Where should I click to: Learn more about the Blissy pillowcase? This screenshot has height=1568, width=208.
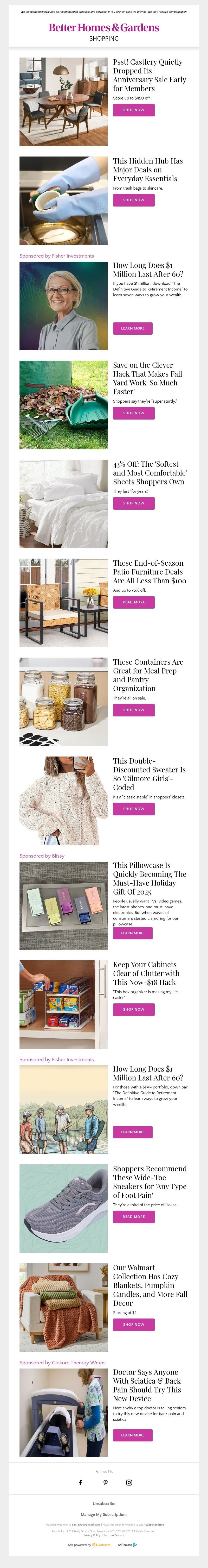(133, 933)
